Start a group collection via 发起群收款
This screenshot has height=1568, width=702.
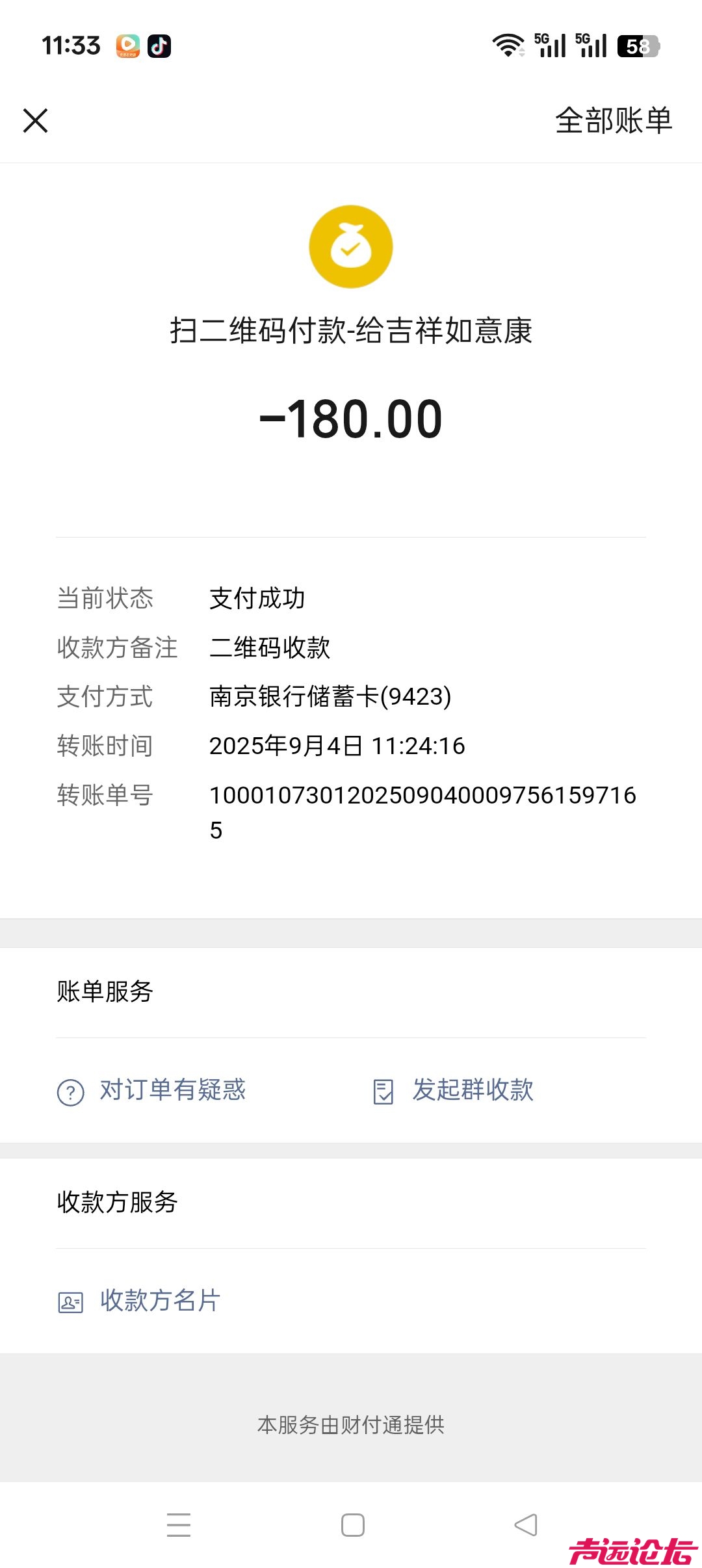click(454, 1090)
